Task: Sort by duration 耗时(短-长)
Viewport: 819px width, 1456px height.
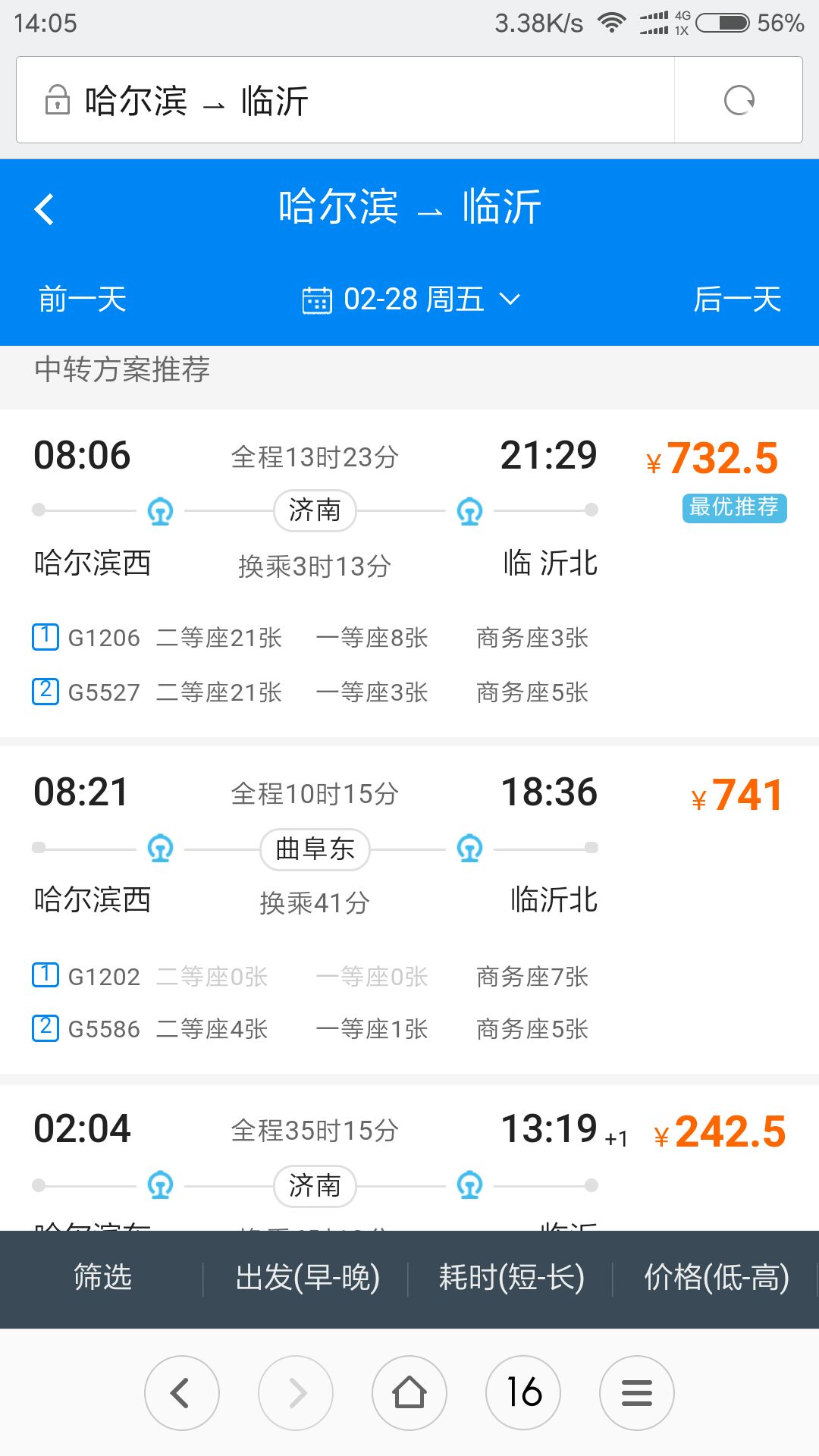Action: (511, 1279)
